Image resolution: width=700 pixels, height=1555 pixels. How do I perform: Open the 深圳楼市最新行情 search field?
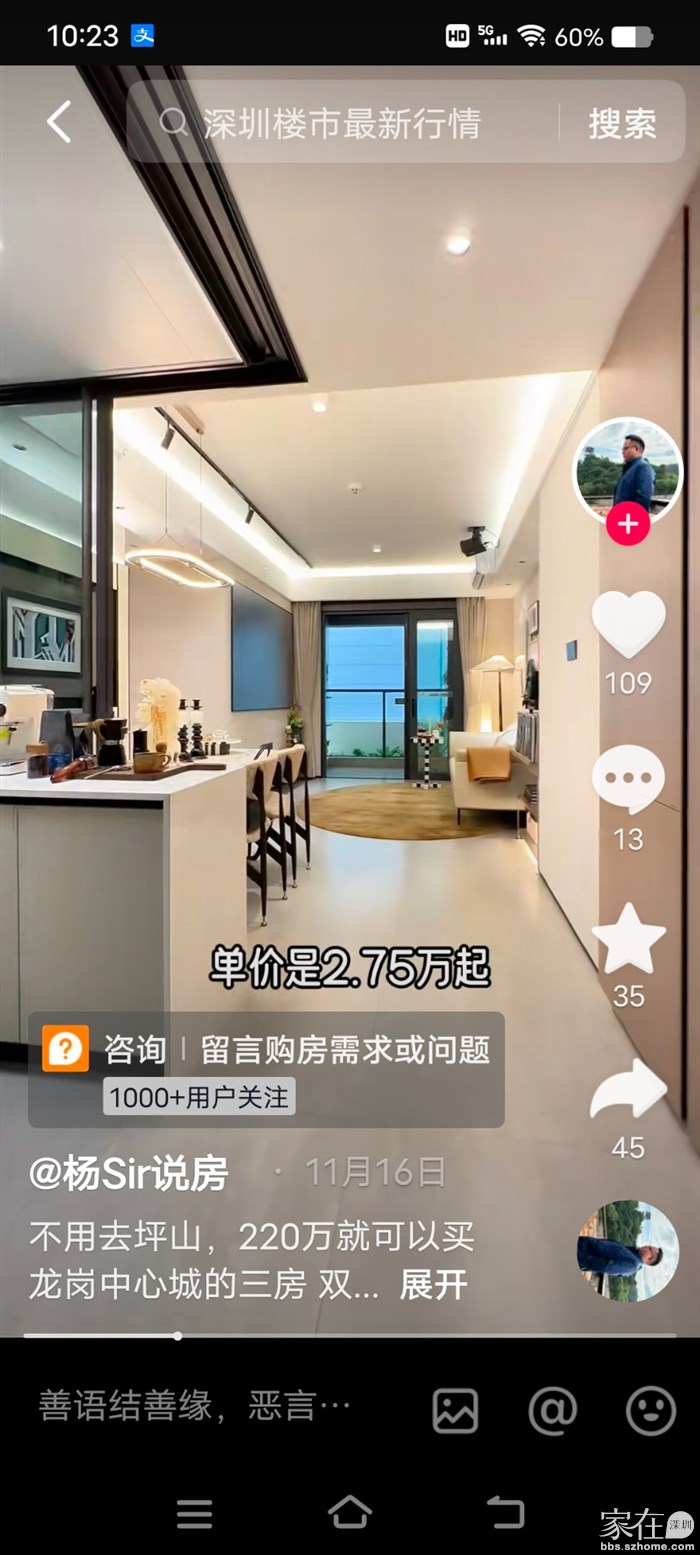click(340, 123)
